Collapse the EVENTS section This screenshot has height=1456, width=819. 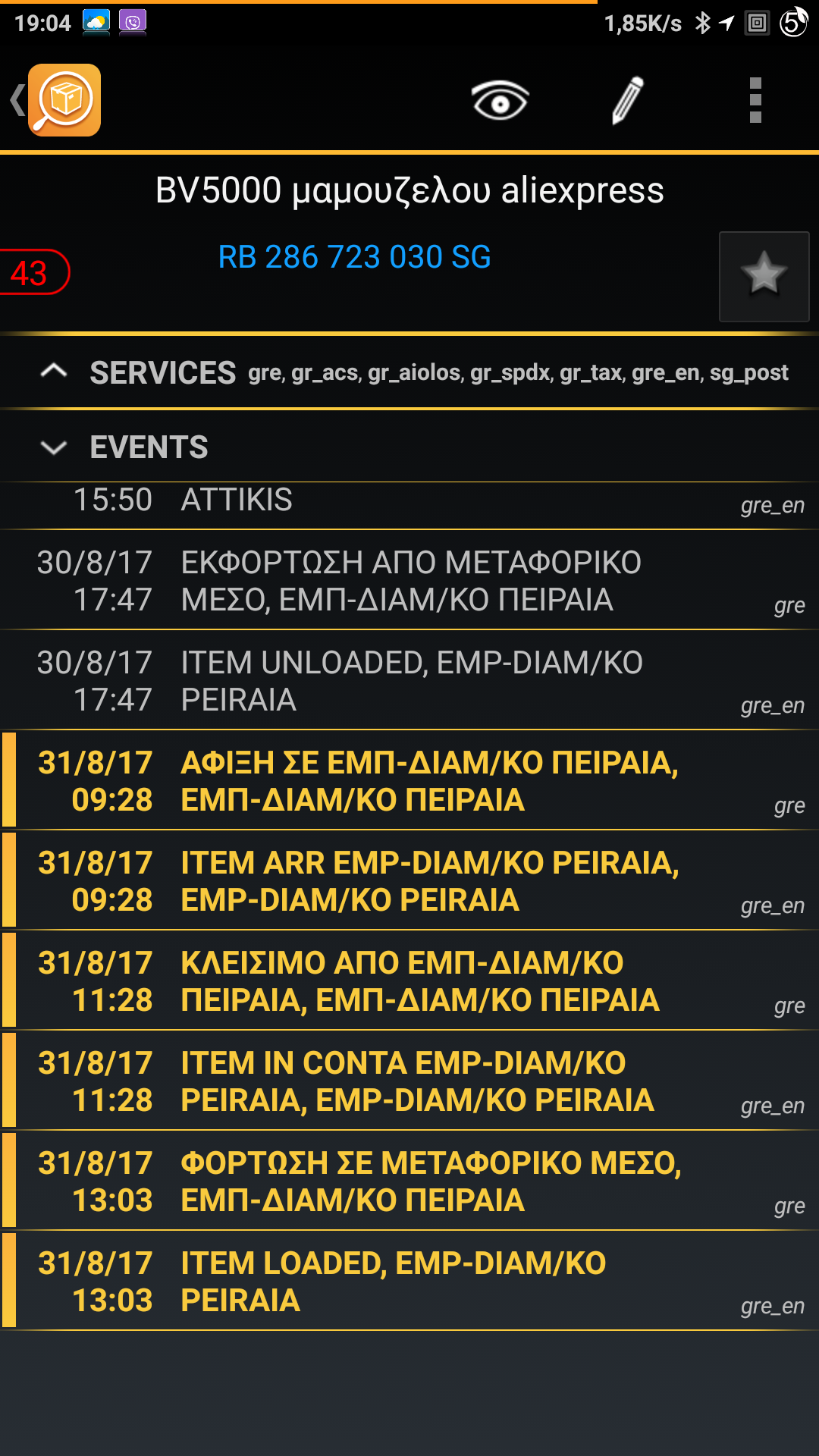point(54,447)
